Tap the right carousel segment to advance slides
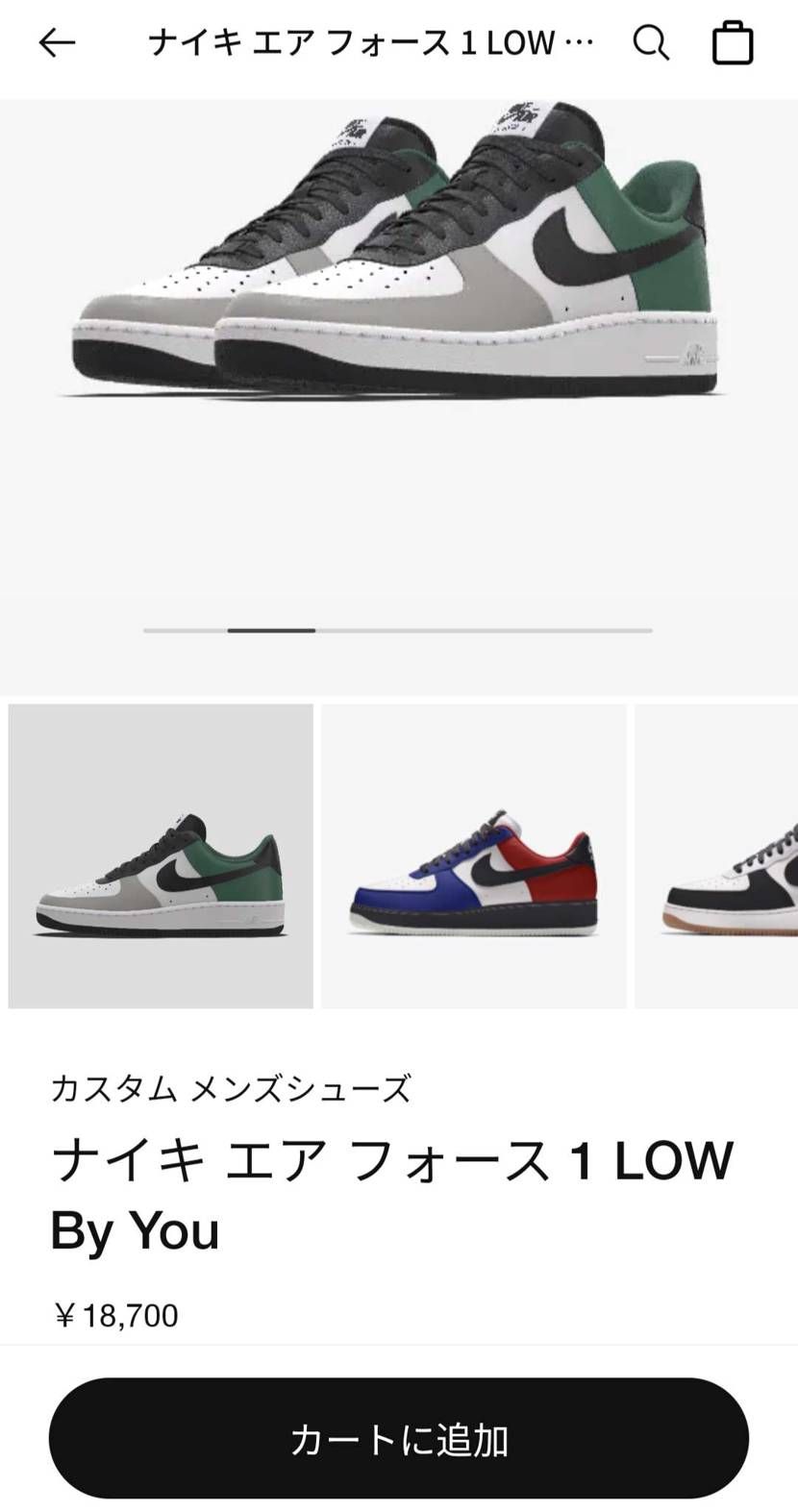Screen dimensions: 798x1512 481,630
